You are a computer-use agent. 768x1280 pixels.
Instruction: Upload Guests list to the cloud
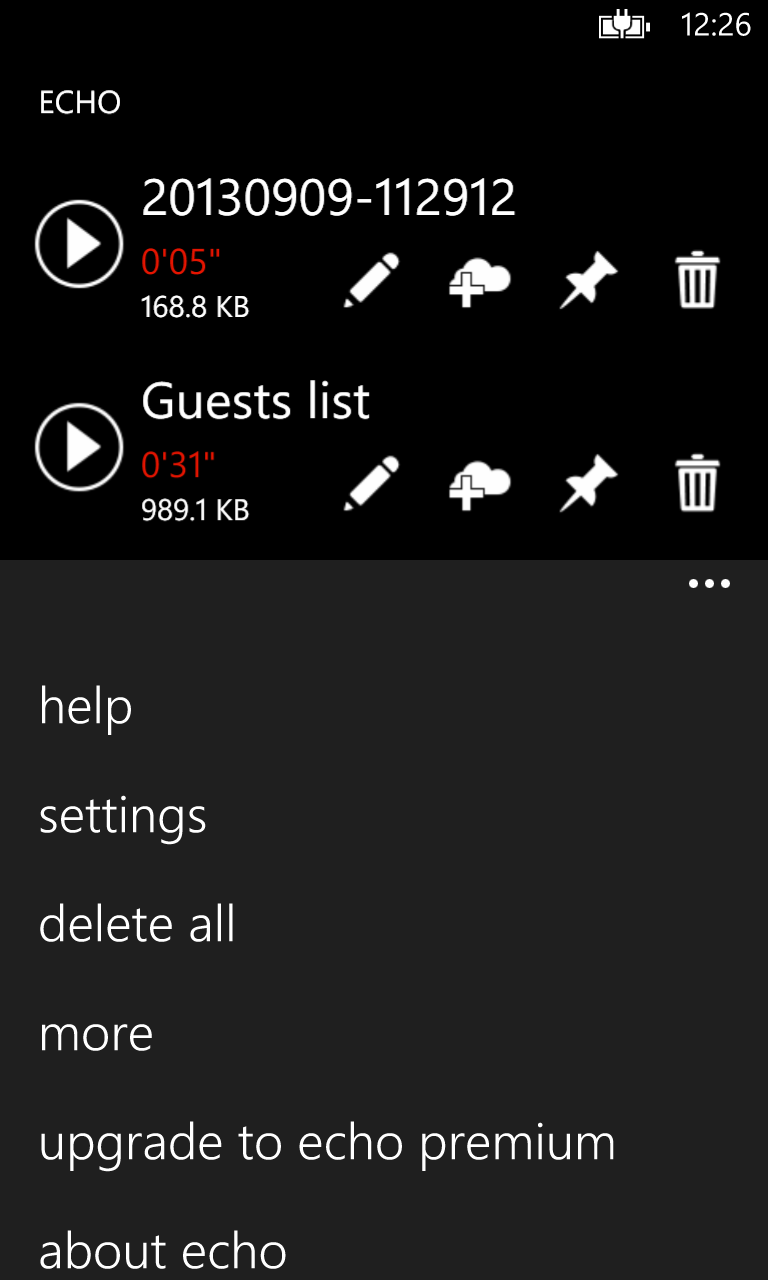[478, 484]
